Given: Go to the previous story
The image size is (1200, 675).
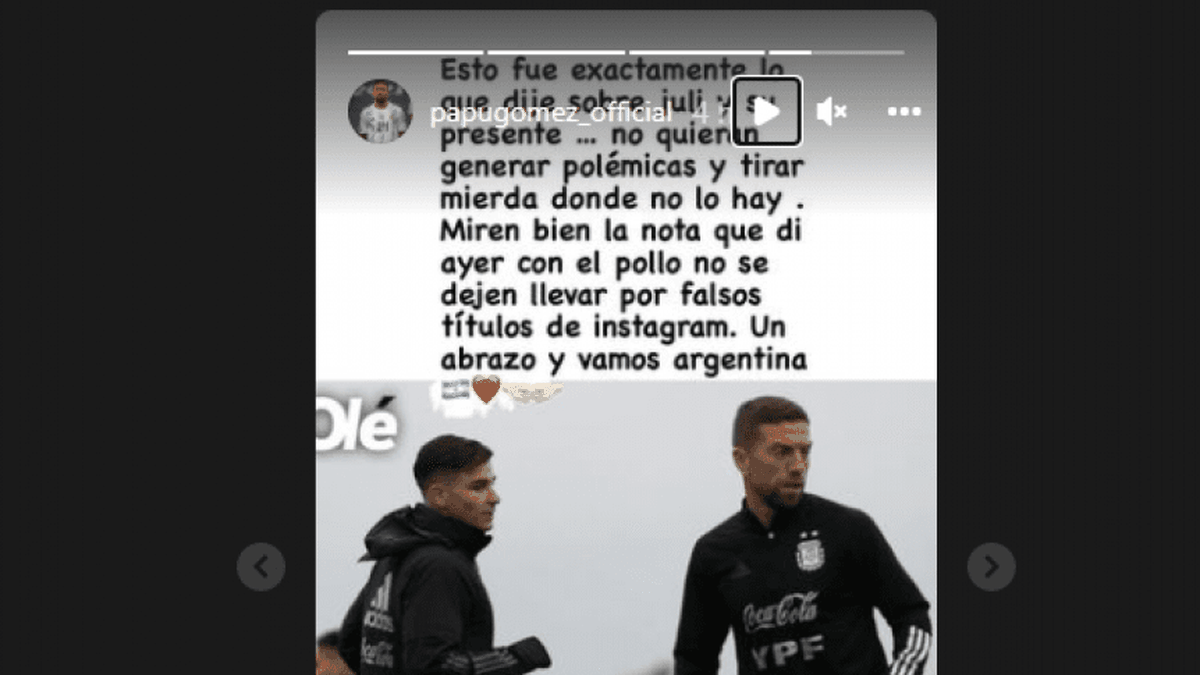Looking at the screenshot, I should click(x=261, y=567).
